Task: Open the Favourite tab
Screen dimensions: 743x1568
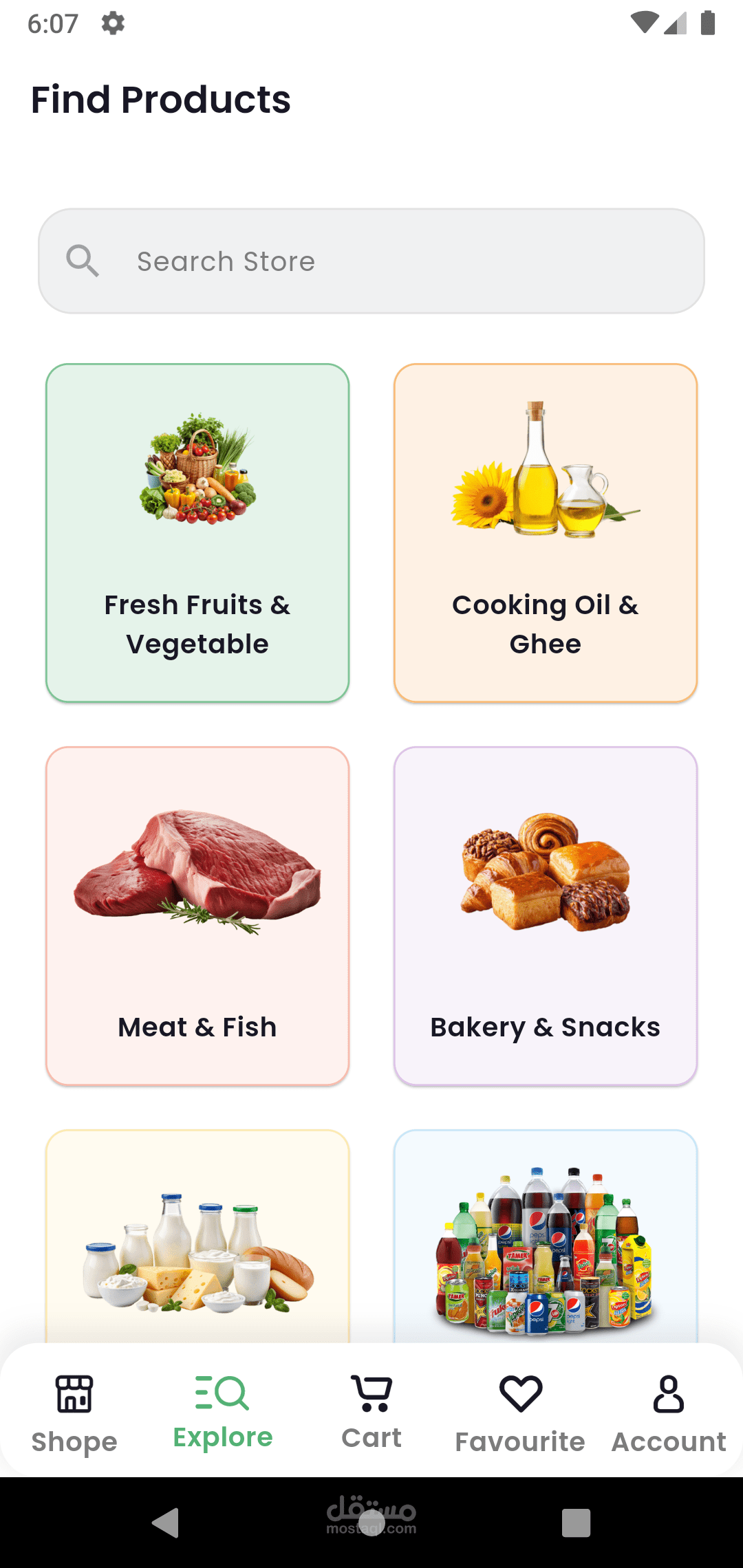Action: (x=520, y=1413)
